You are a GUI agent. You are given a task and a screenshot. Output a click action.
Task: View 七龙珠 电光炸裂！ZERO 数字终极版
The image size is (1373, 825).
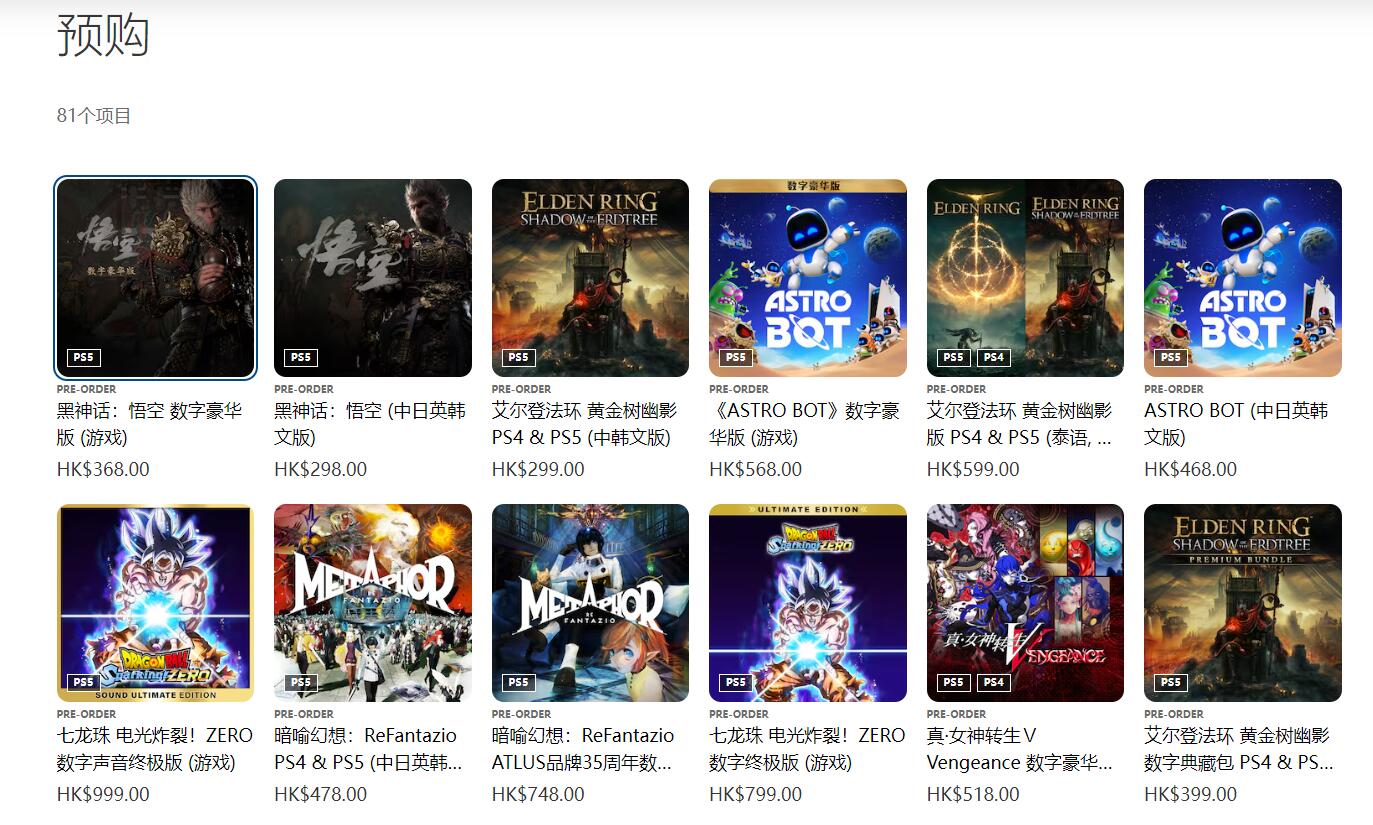click(807, 603)
